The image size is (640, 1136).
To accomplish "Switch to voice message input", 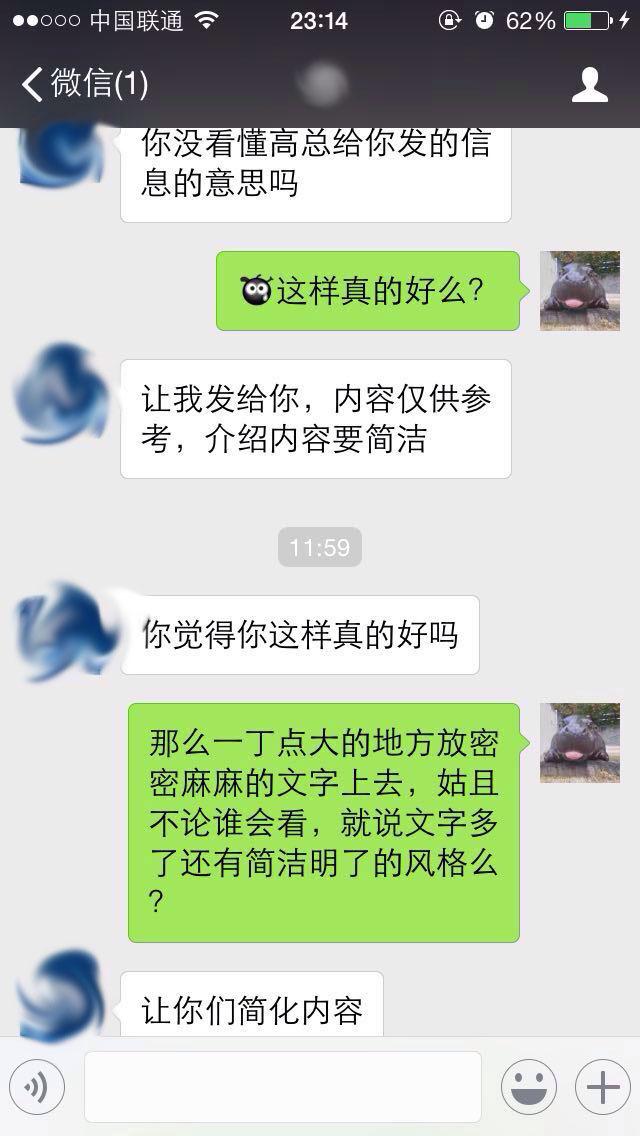I will (37, 1086).
